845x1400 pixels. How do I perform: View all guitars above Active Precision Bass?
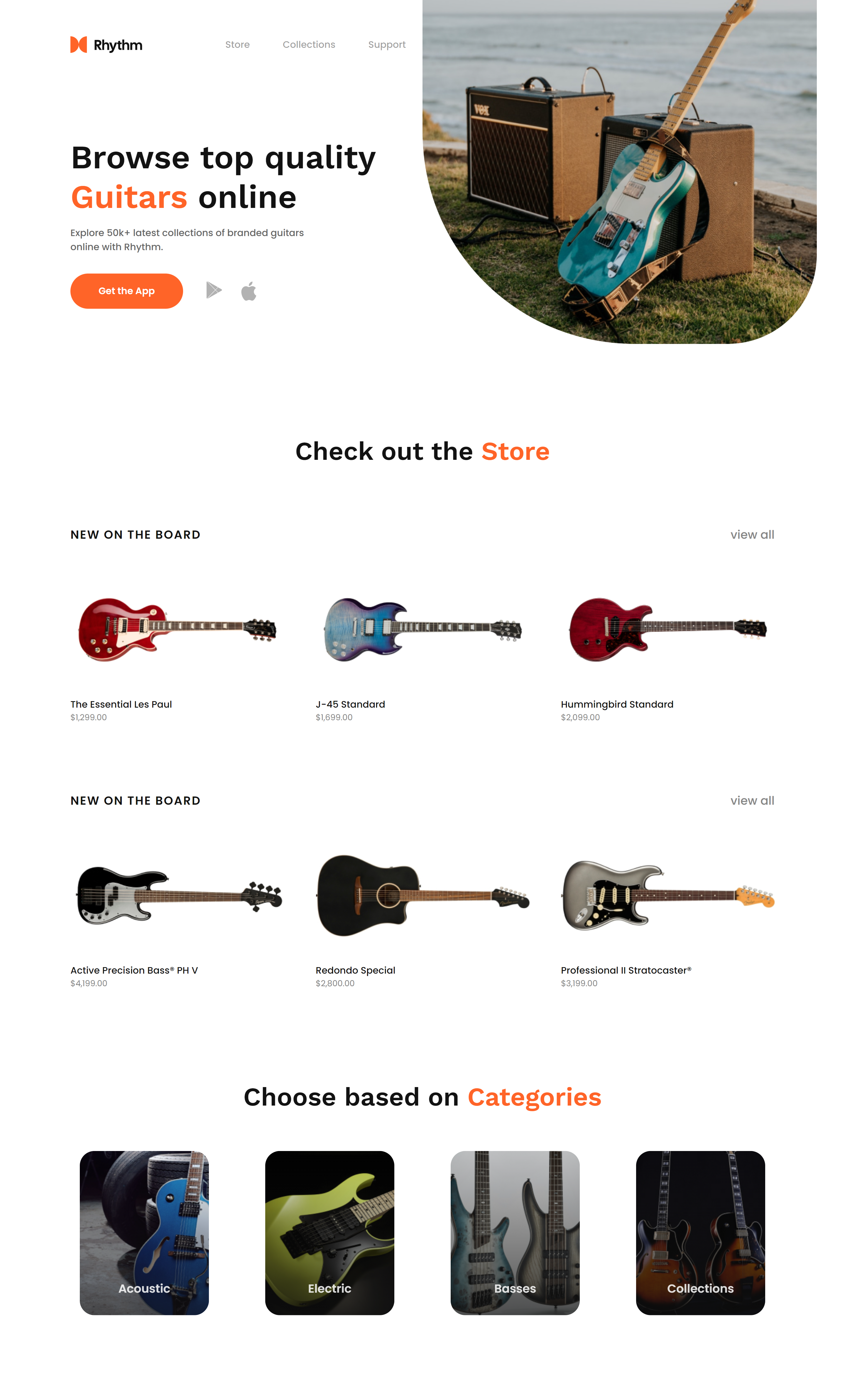752,801
